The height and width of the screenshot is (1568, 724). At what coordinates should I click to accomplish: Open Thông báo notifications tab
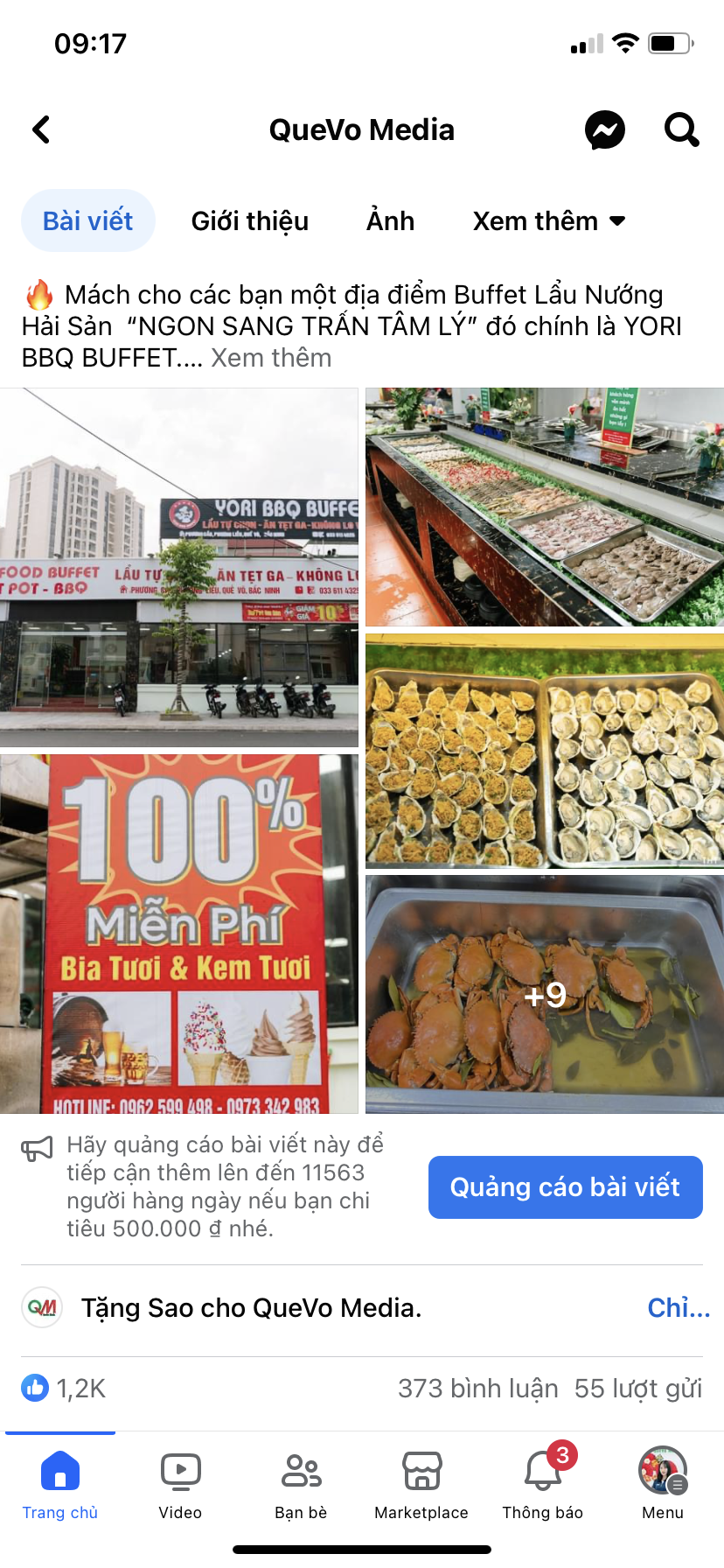coord(542,1485)
